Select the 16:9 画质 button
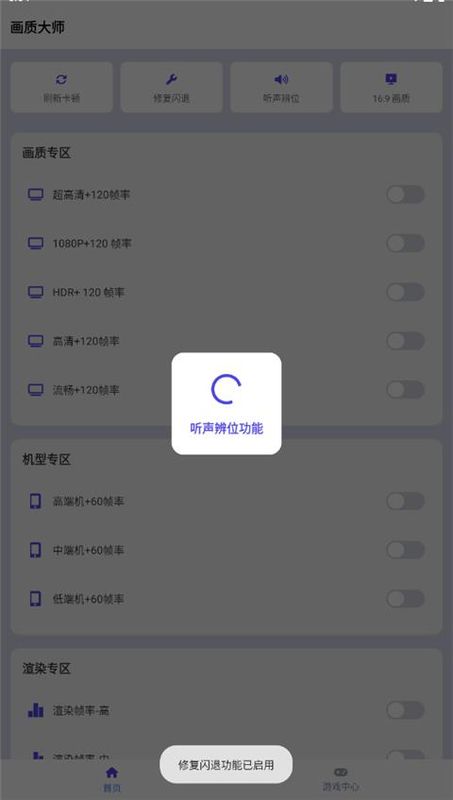 click(x=391, y=87)
